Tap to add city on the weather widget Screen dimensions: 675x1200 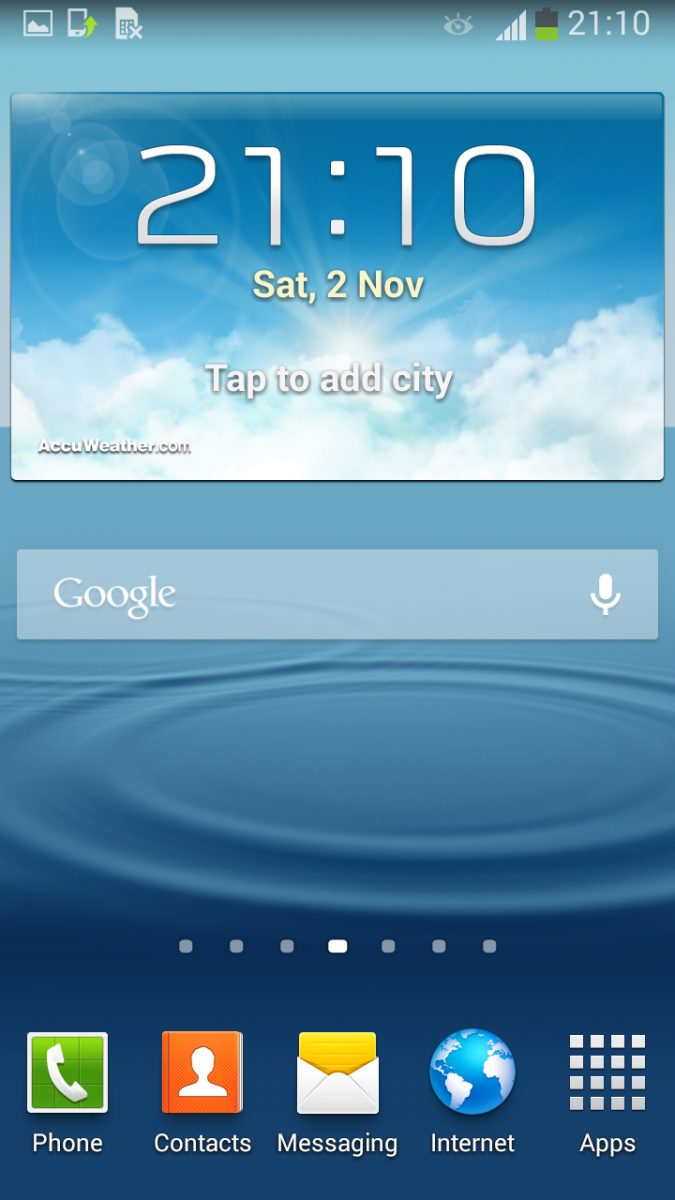click(x=329, y=379)
